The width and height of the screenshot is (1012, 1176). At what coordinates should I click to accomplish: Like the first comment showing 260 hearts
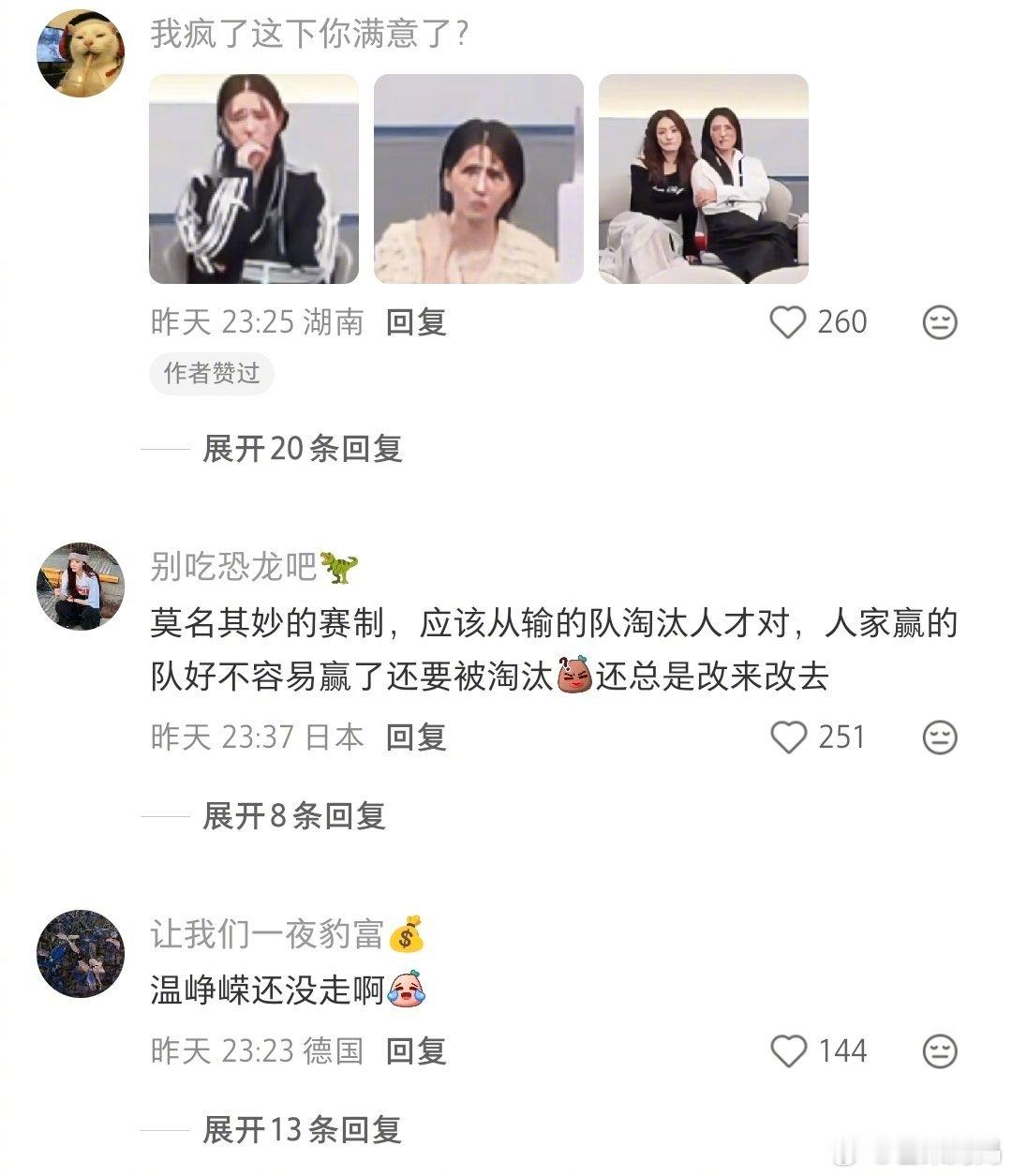787,323
